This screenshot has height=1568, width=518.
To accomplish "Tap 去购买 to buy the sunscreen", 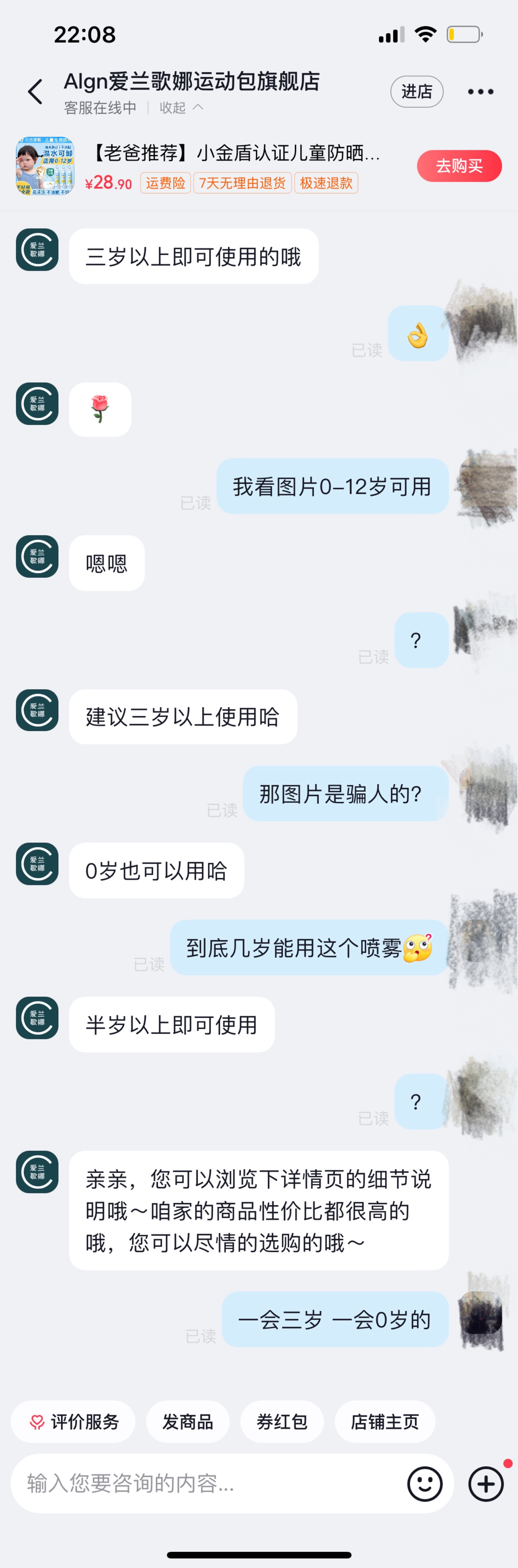I will pos(459,165).
